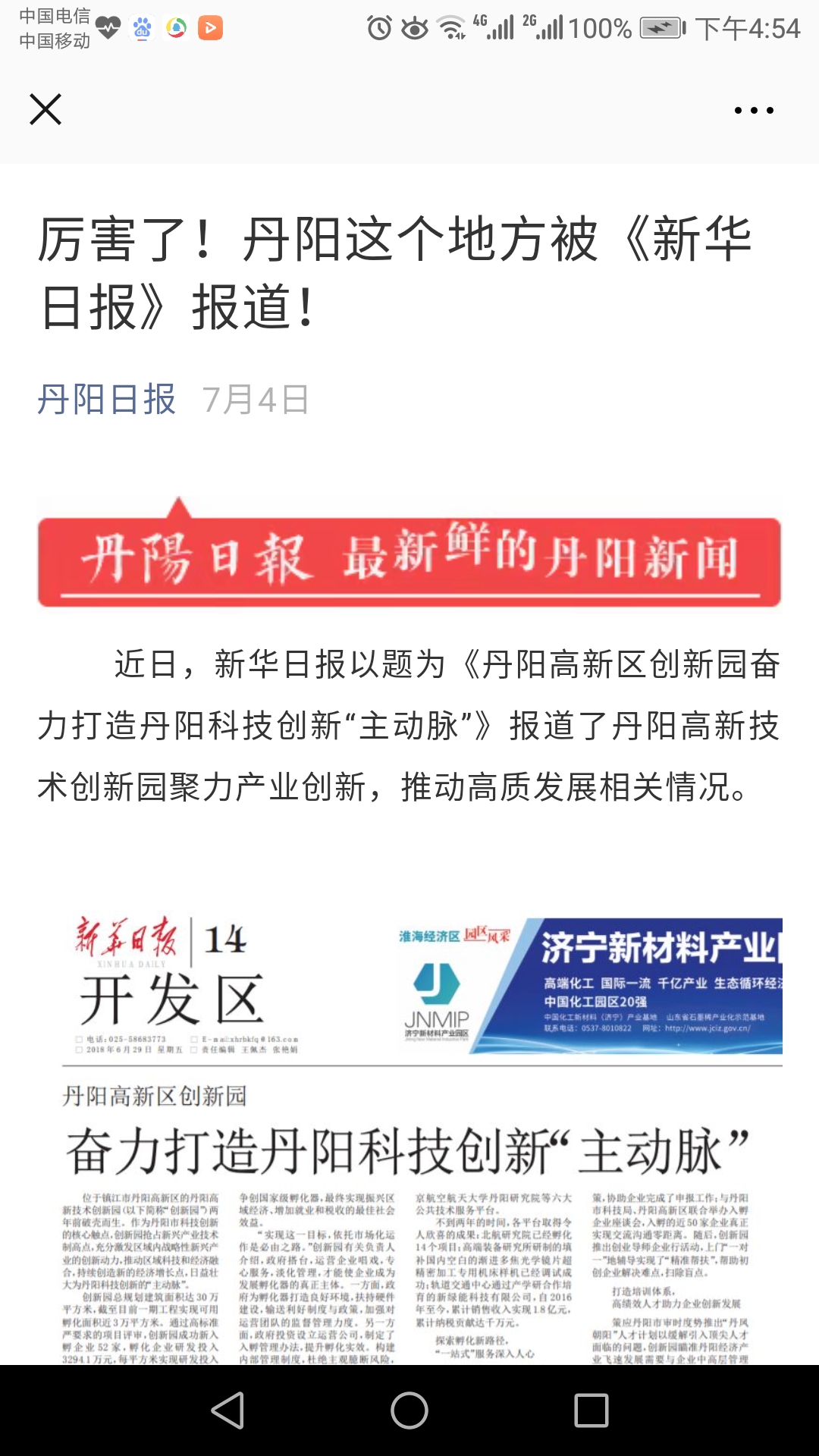This screenshot has height=1456, width=819.
Task: Open the 丹阳日报 account profile link
Action: 106,400
